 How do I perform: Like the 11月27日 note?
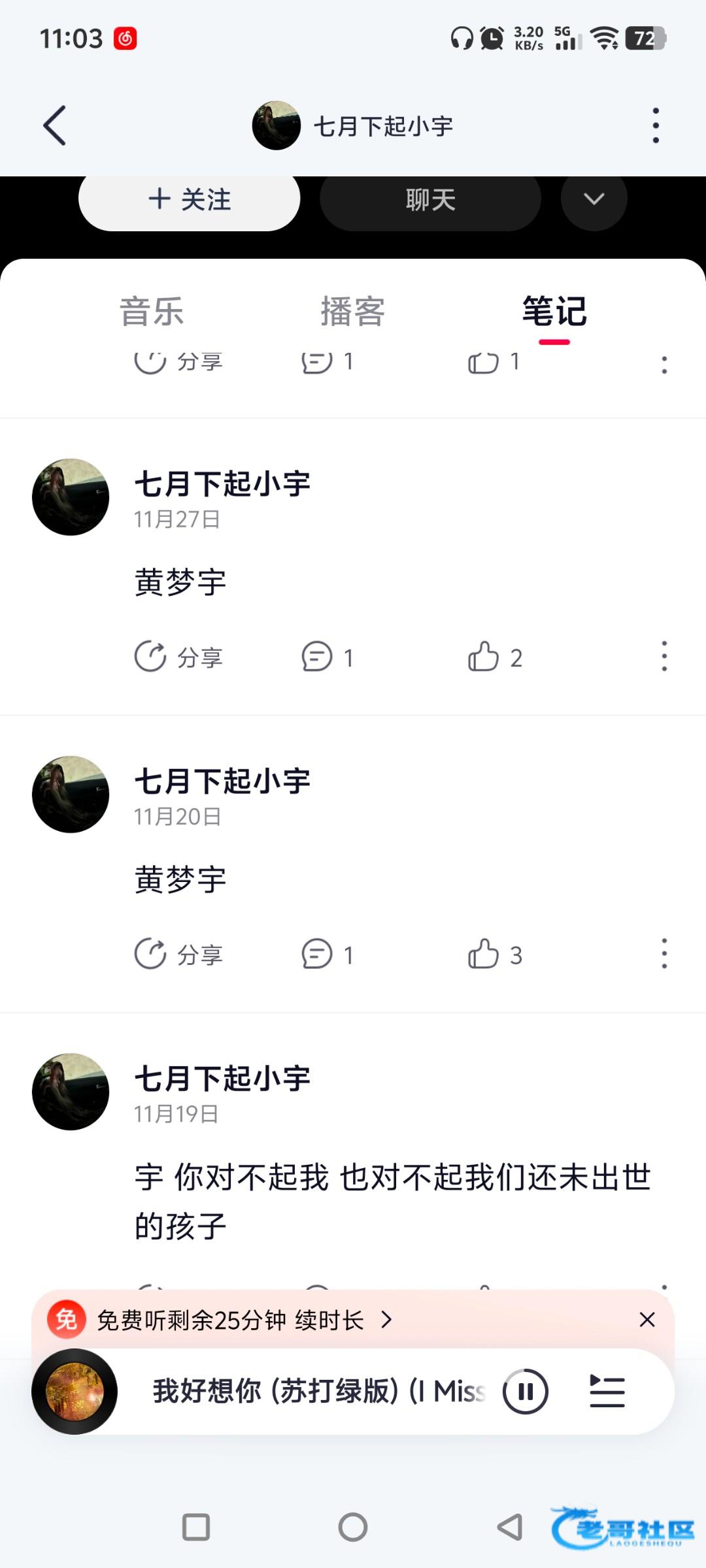[494, 657]
